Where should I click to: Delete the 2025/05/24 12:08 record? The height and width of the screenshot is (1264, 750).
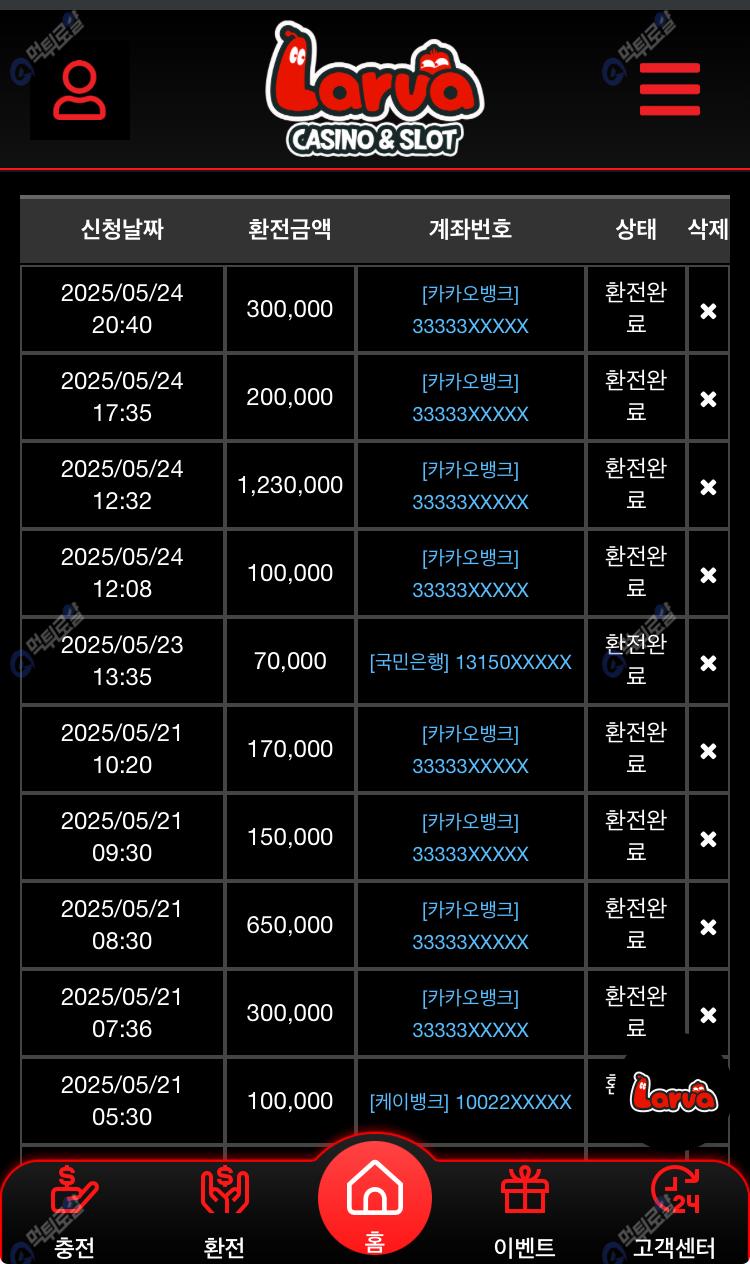coord(708,575)
